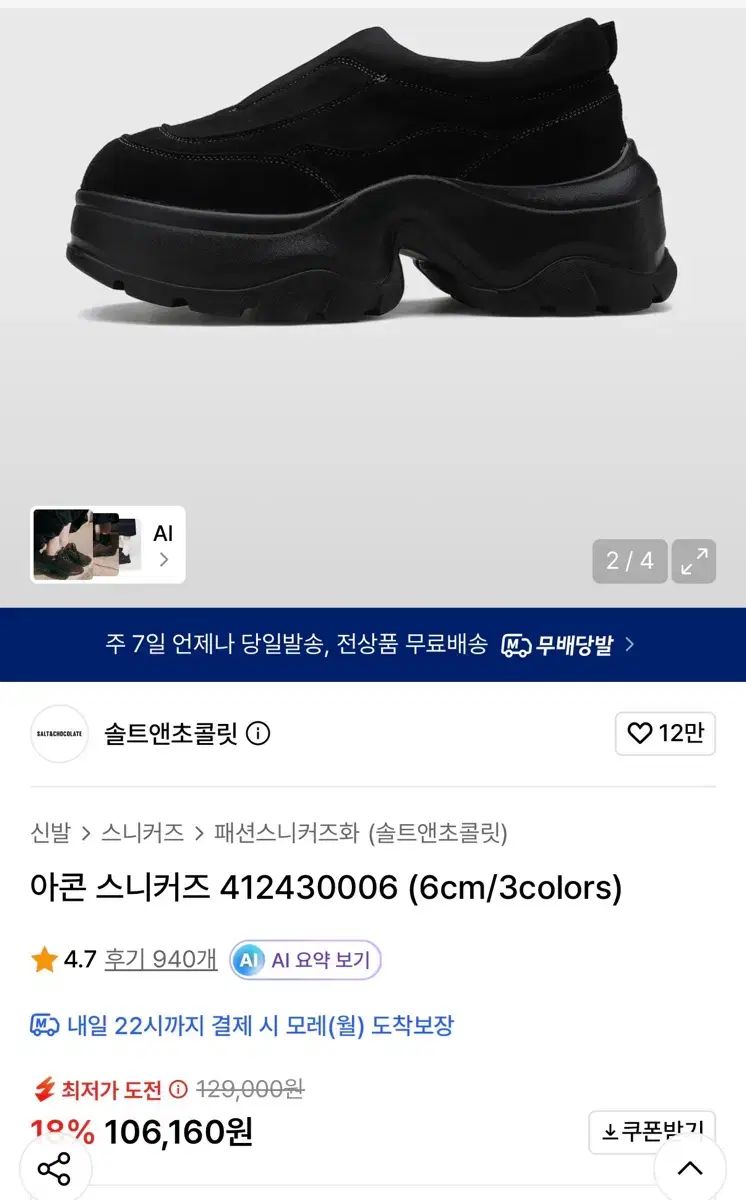Open the AI styling image thumbnail
746x1200 pixels.
pos(108,545)
